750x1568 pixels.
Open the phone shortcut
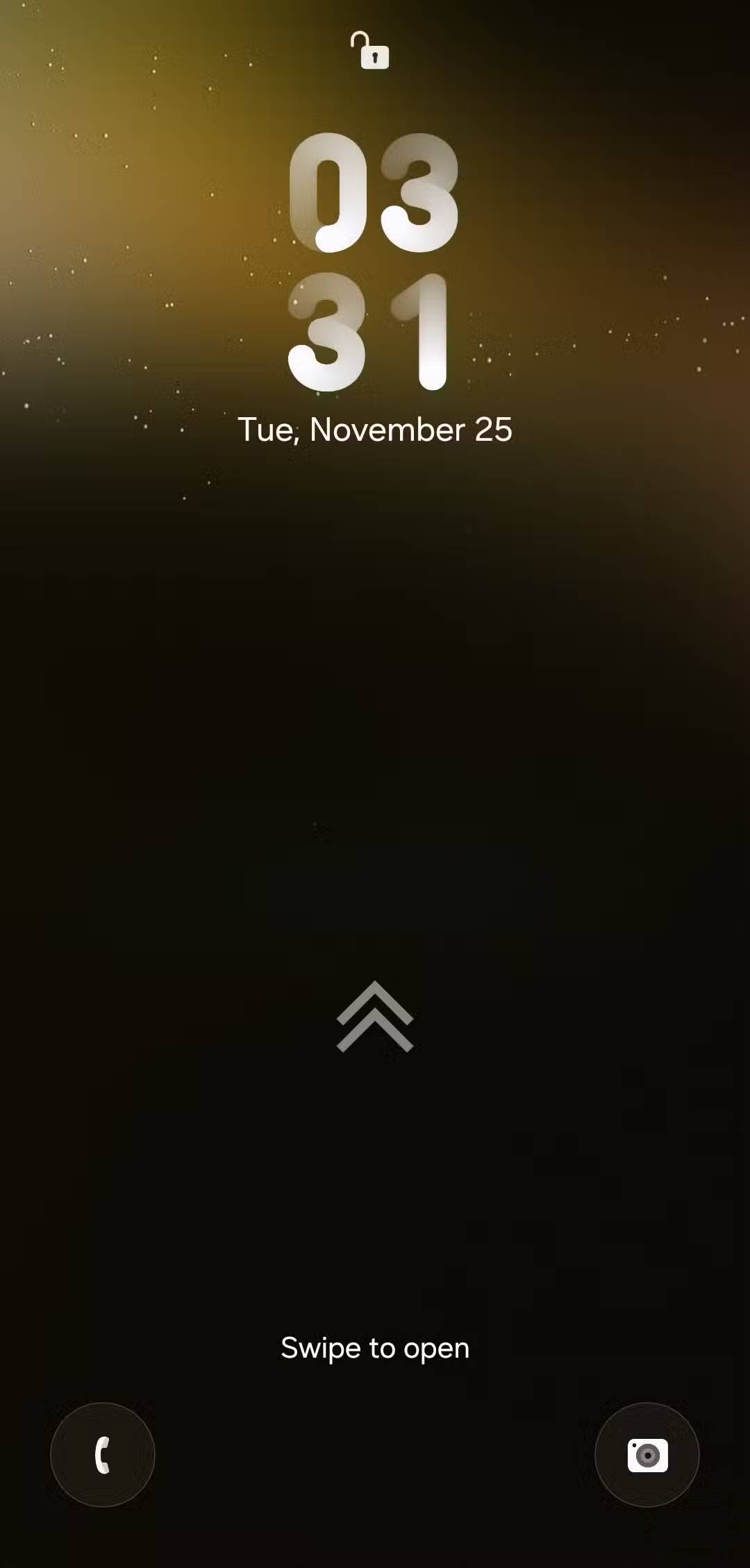tap(103, 1454)
